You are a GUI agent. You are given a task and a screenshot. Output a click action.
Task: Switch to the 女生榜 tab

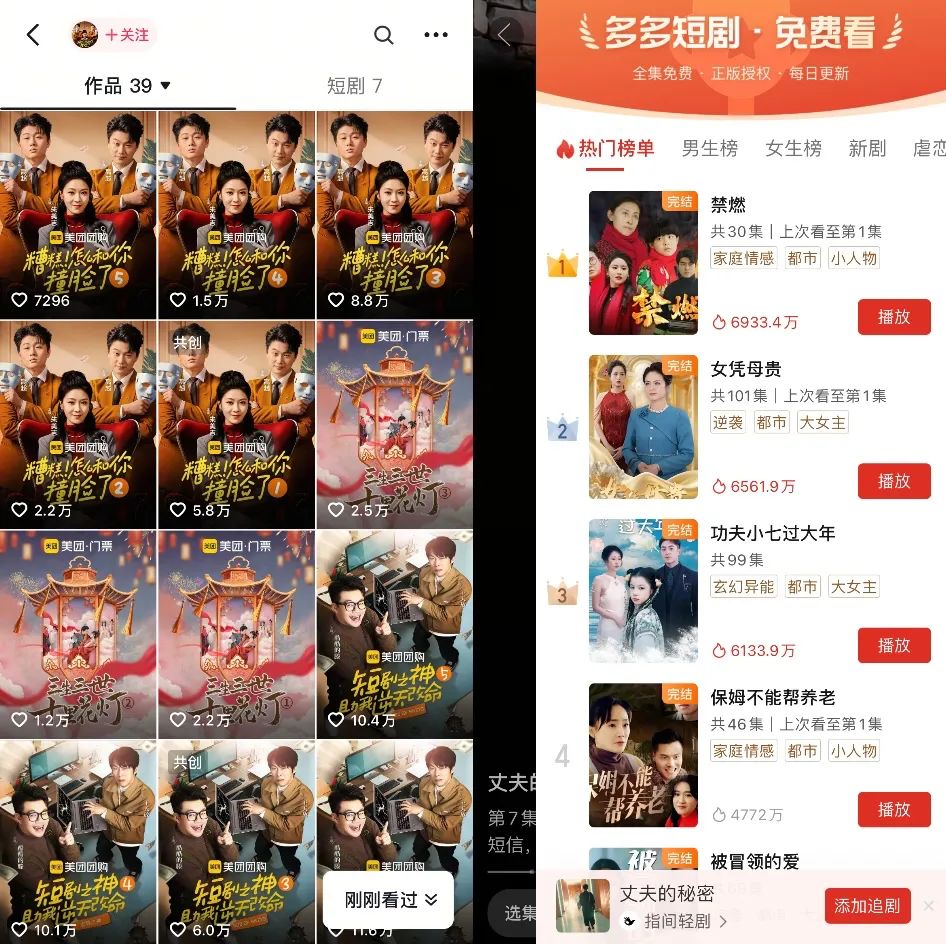tap(793, 148)
